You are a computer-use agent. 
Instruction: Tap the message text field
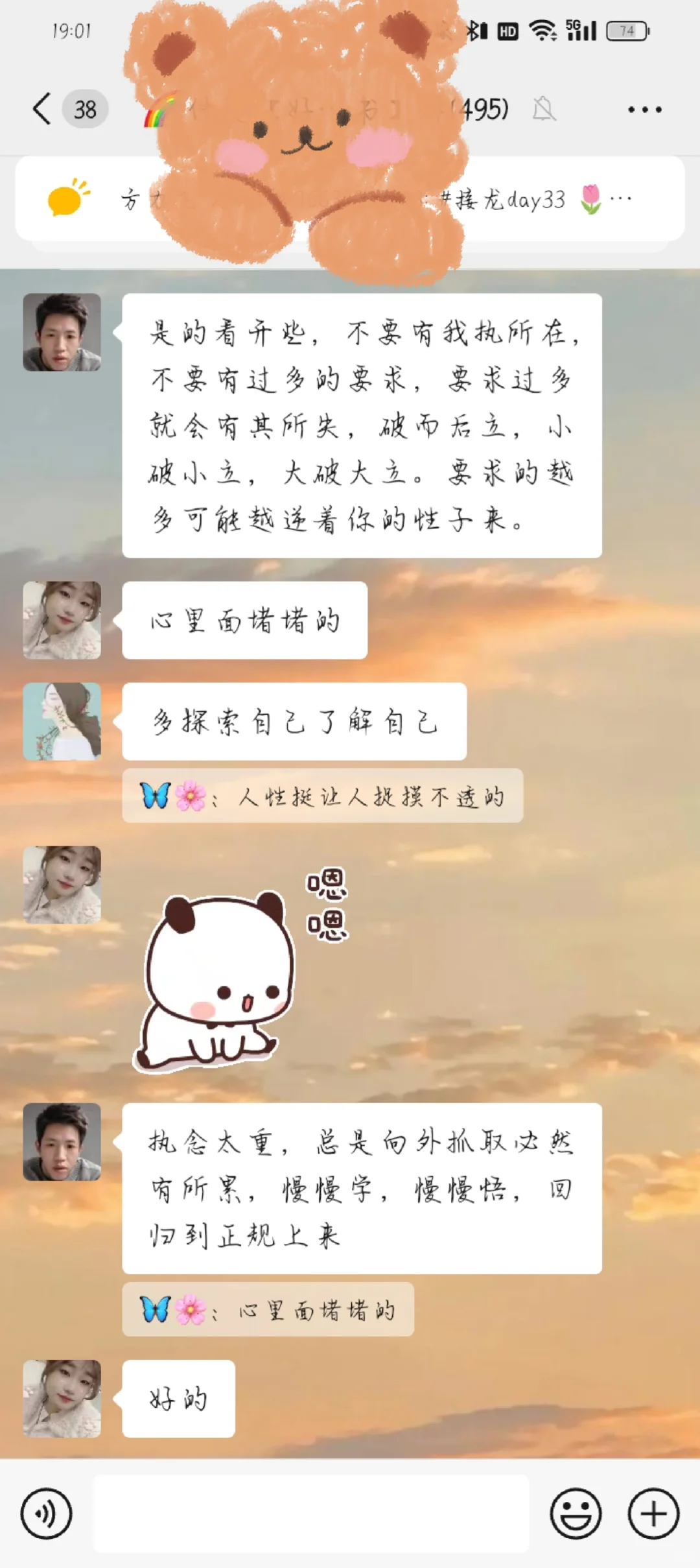(311, 1514)
